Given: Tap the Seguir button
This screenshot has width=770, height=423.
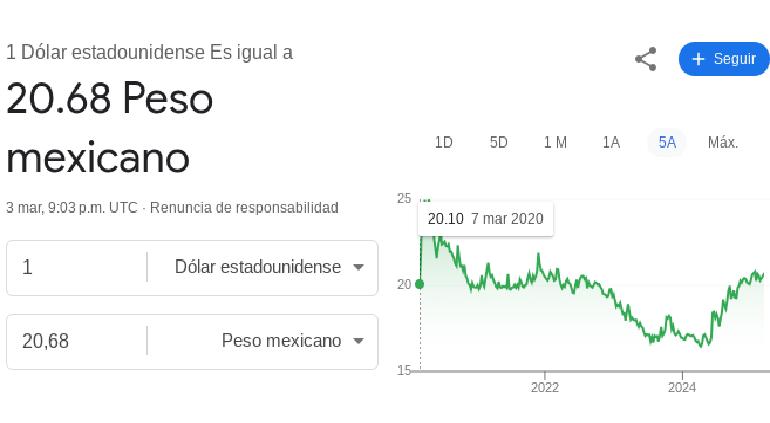Looking at the screenshot, I should 723,59.
